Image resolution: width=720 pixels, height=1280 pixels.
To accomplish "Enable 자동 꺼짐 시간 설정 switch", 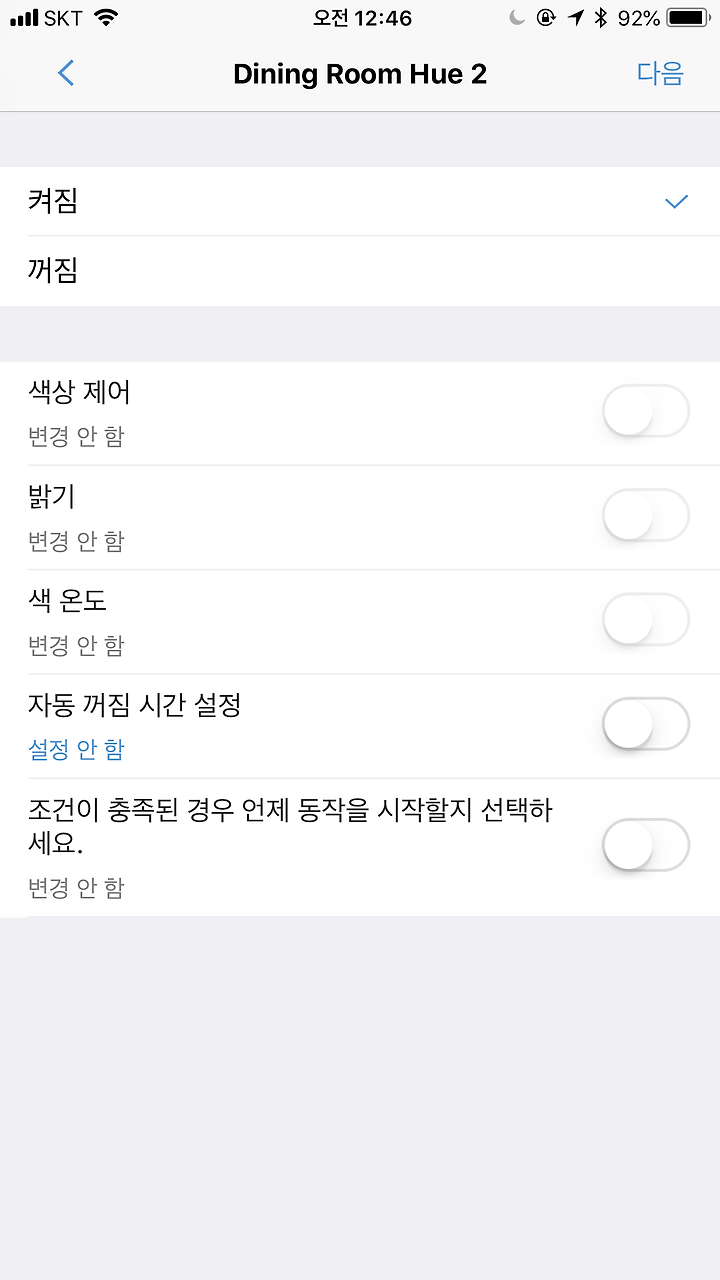I will (x=646, y=723).
